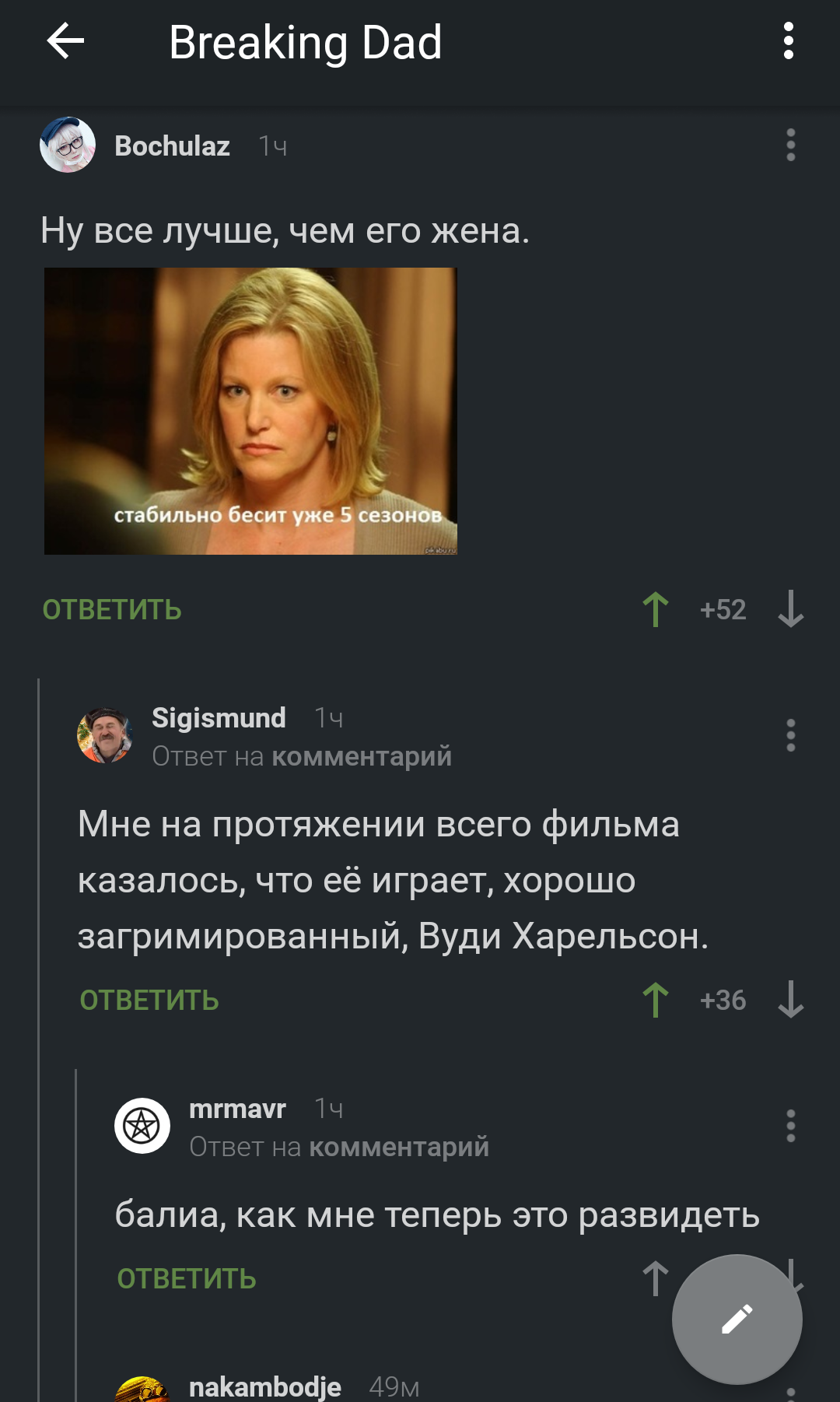Upvote mrmavr's comment
Viewport: 840px width, 1402px height.
[656, 1278]
